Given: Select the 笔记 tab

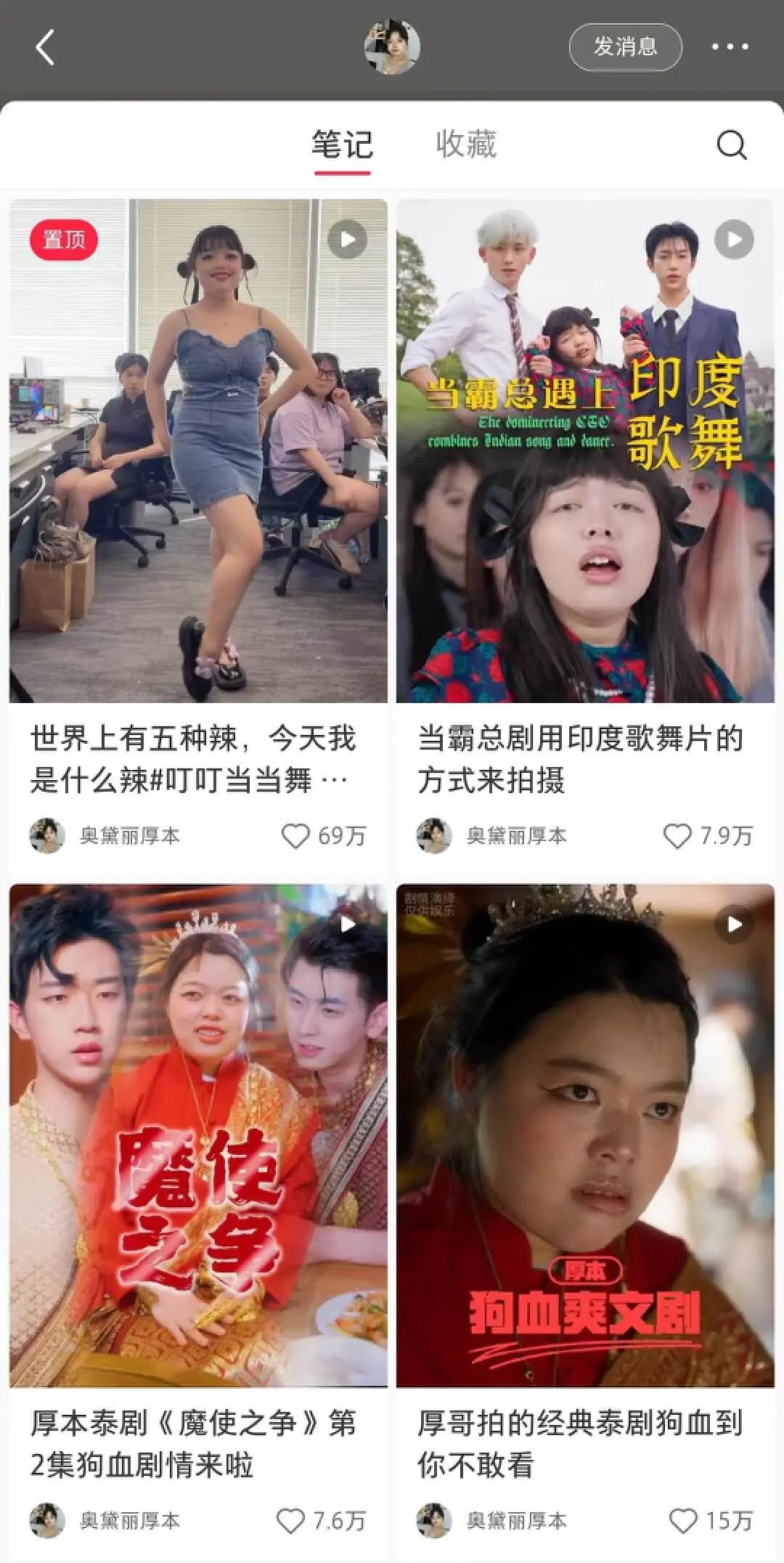Looking at the screenshot, I should pyautogui.click(x=342, y=145).
